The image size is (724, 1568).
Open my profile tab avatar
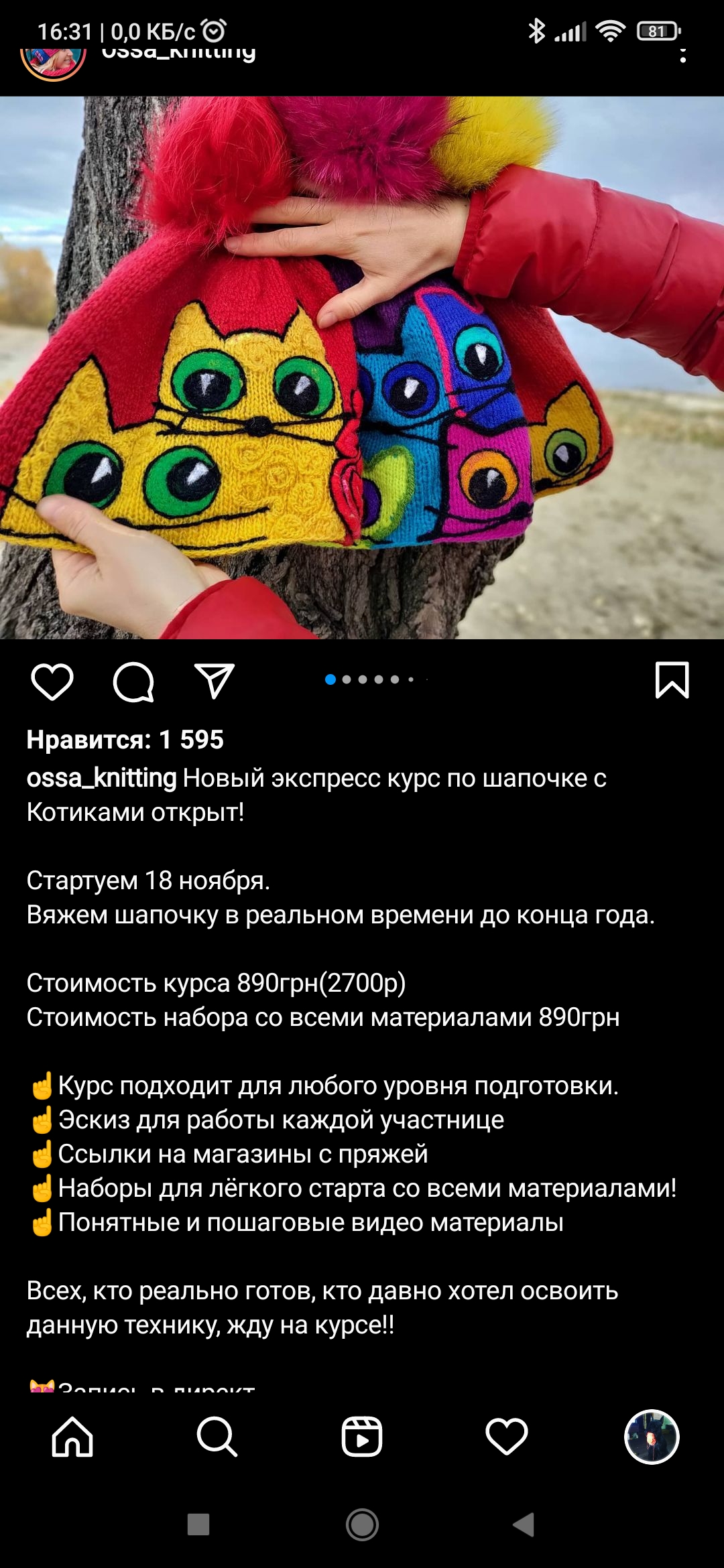tap(652, 1437)
